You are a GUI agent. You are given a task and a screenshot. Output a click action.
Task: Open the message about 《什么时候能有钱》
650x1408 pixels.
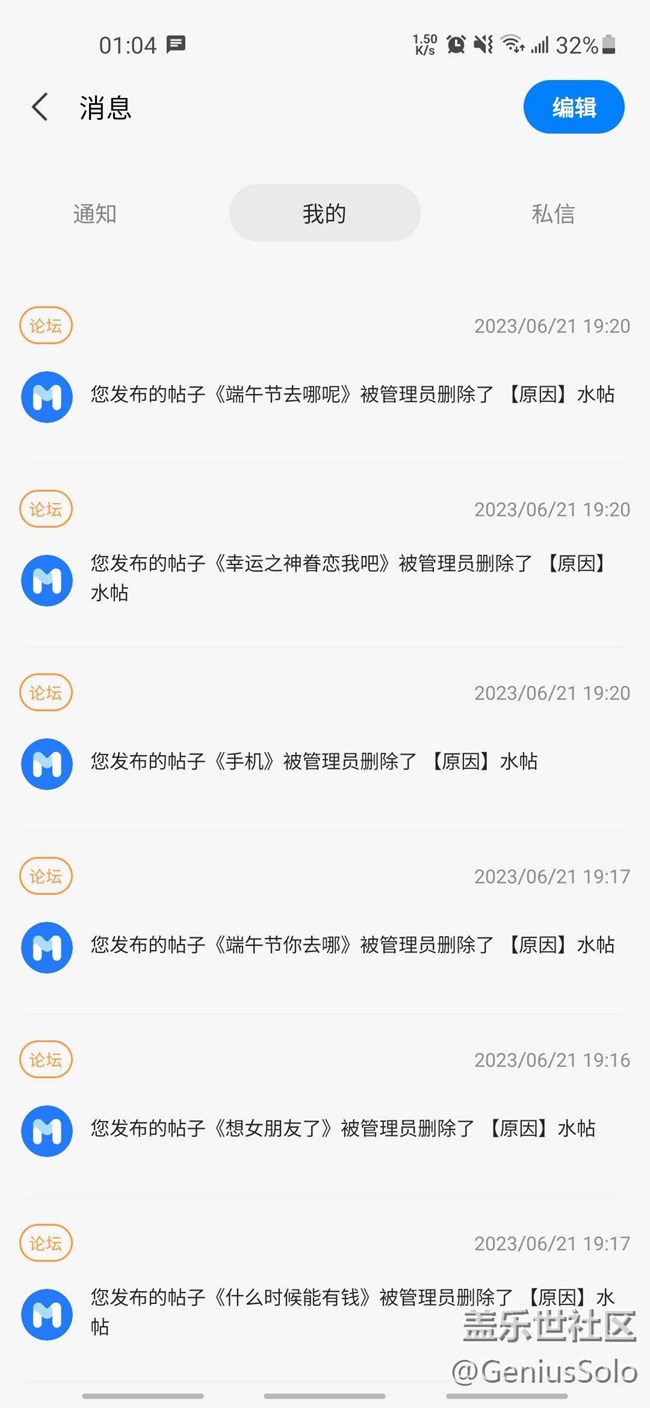pyautogui.click(x=325, y=1290)
